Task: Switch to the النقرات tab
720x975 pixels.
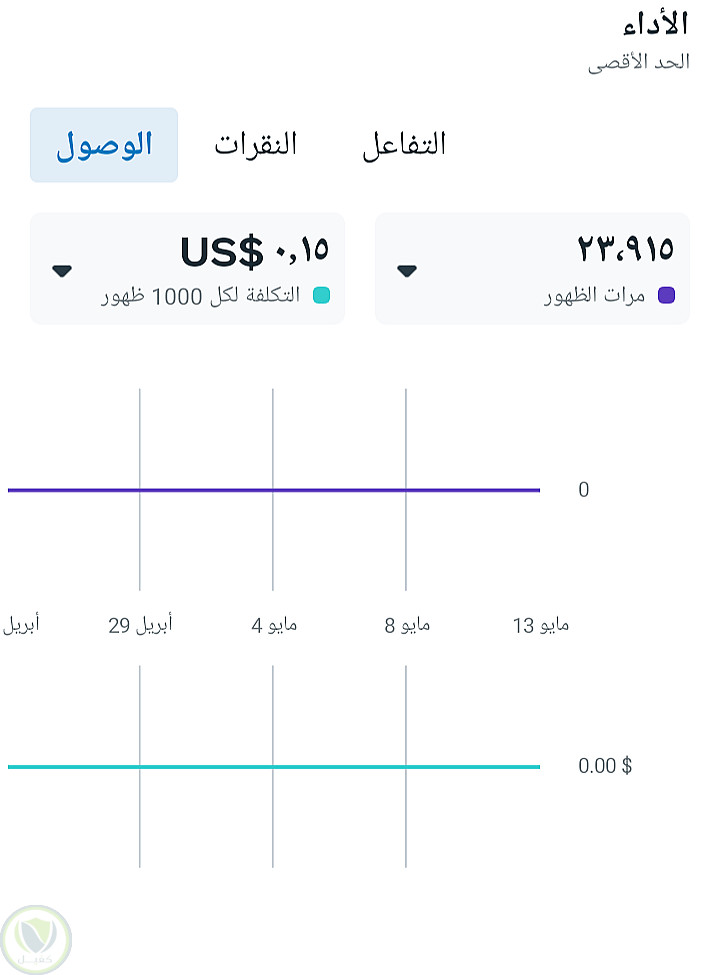Action: (x=256, y=145)
